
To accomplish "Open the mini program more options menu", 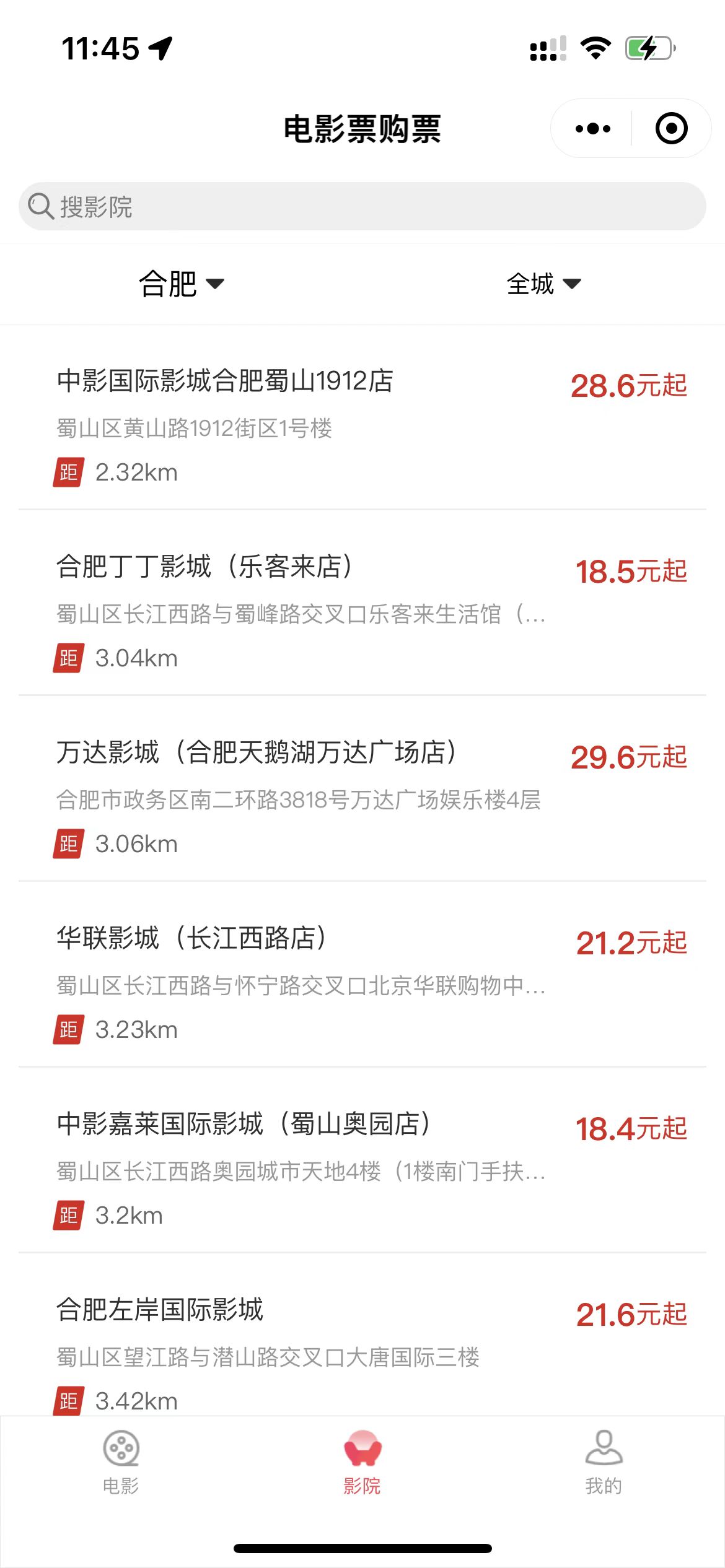I will click(592, 129).
